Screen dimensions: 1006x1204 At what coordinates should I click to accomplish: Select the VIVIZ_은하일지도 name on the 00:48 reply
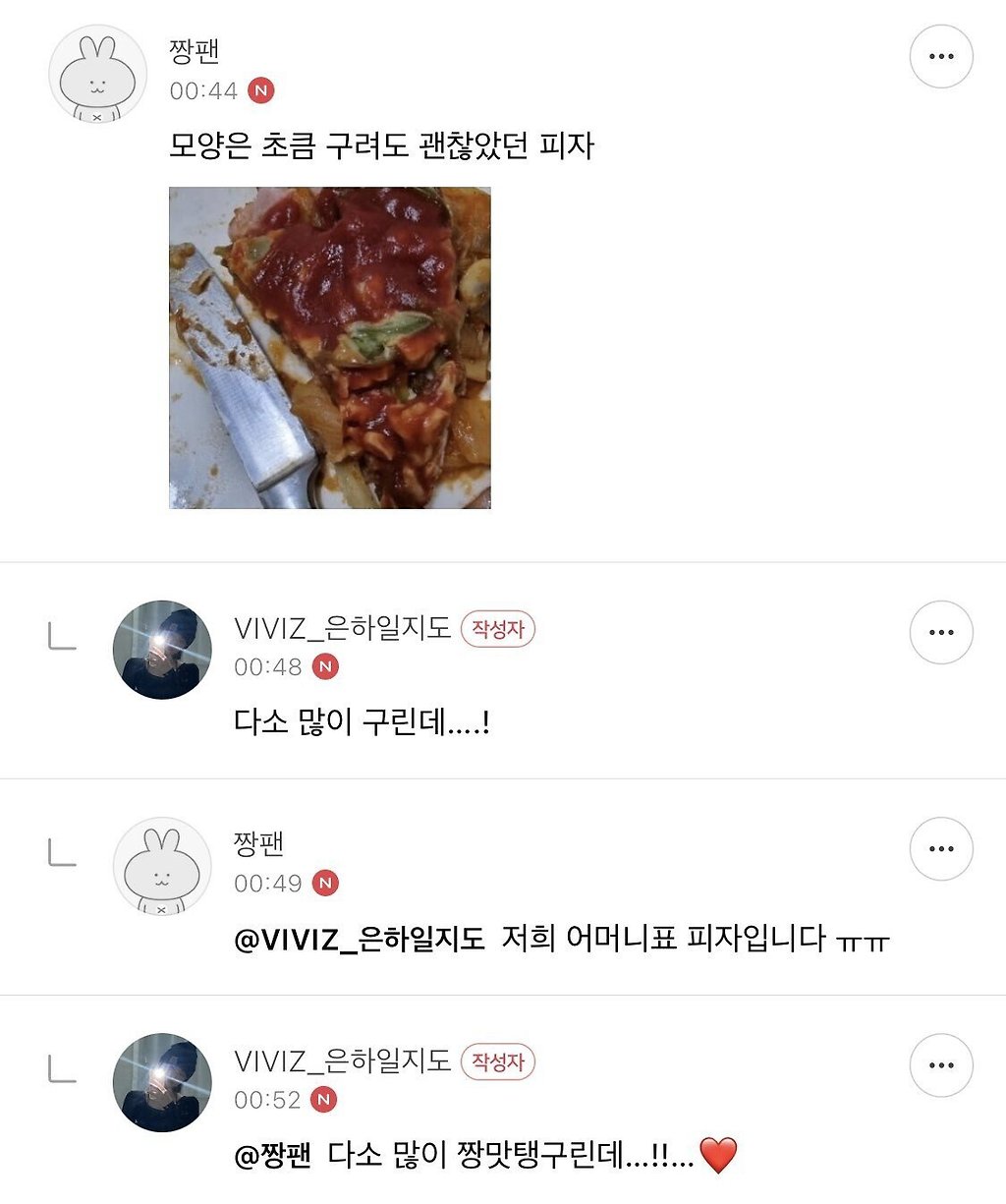342,628
